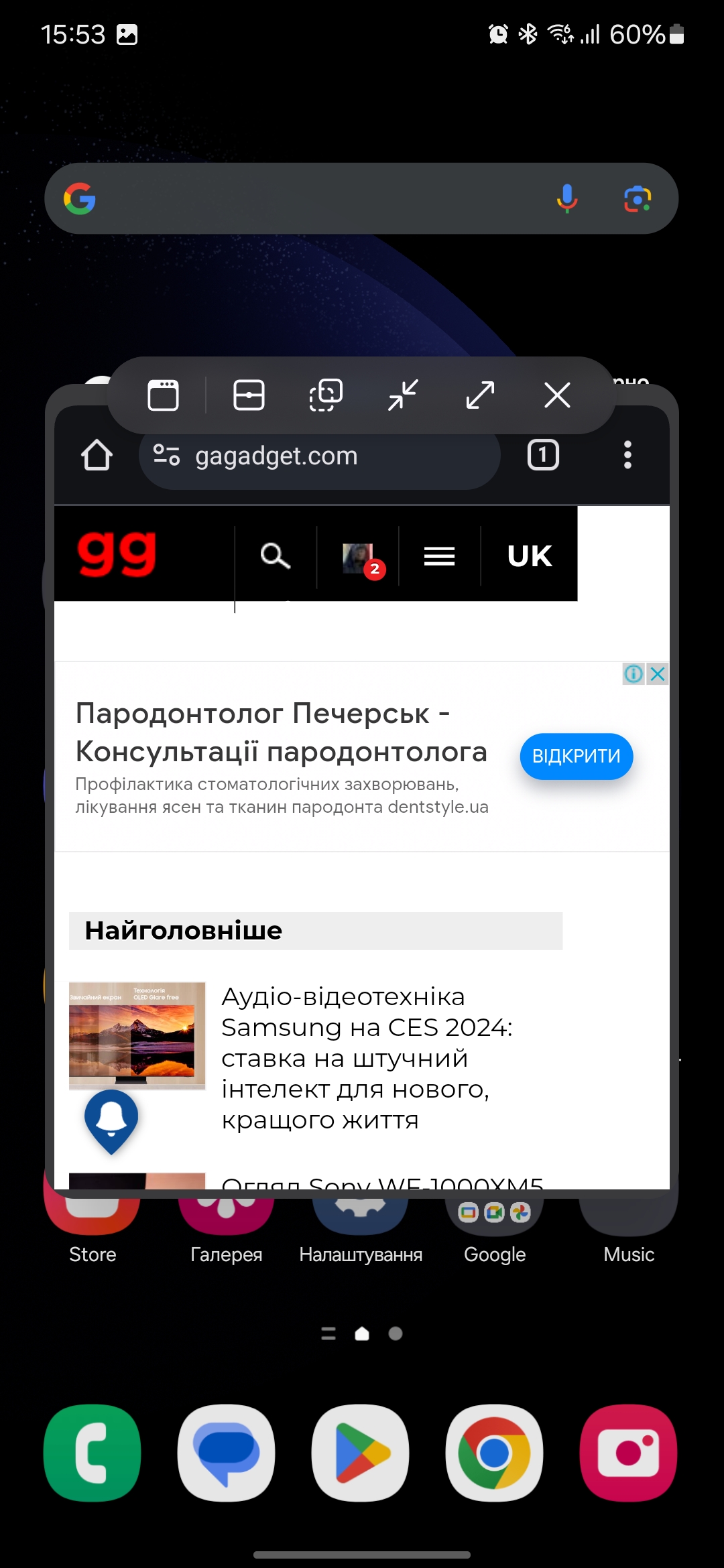
Task: Open Chrome's three-dot overflow menu
Action: coord(627,456)
